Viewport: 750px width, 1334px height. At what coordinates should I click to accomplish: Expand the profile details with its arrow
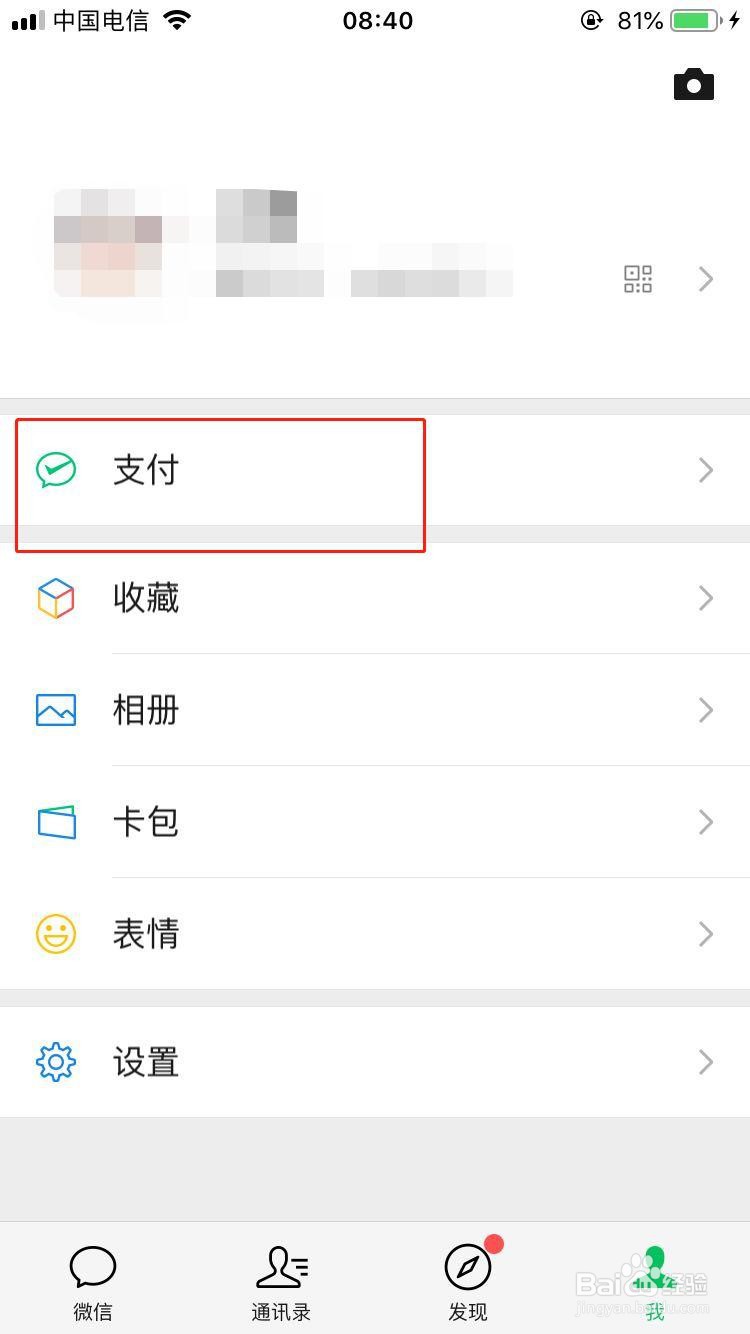point(706,279)
